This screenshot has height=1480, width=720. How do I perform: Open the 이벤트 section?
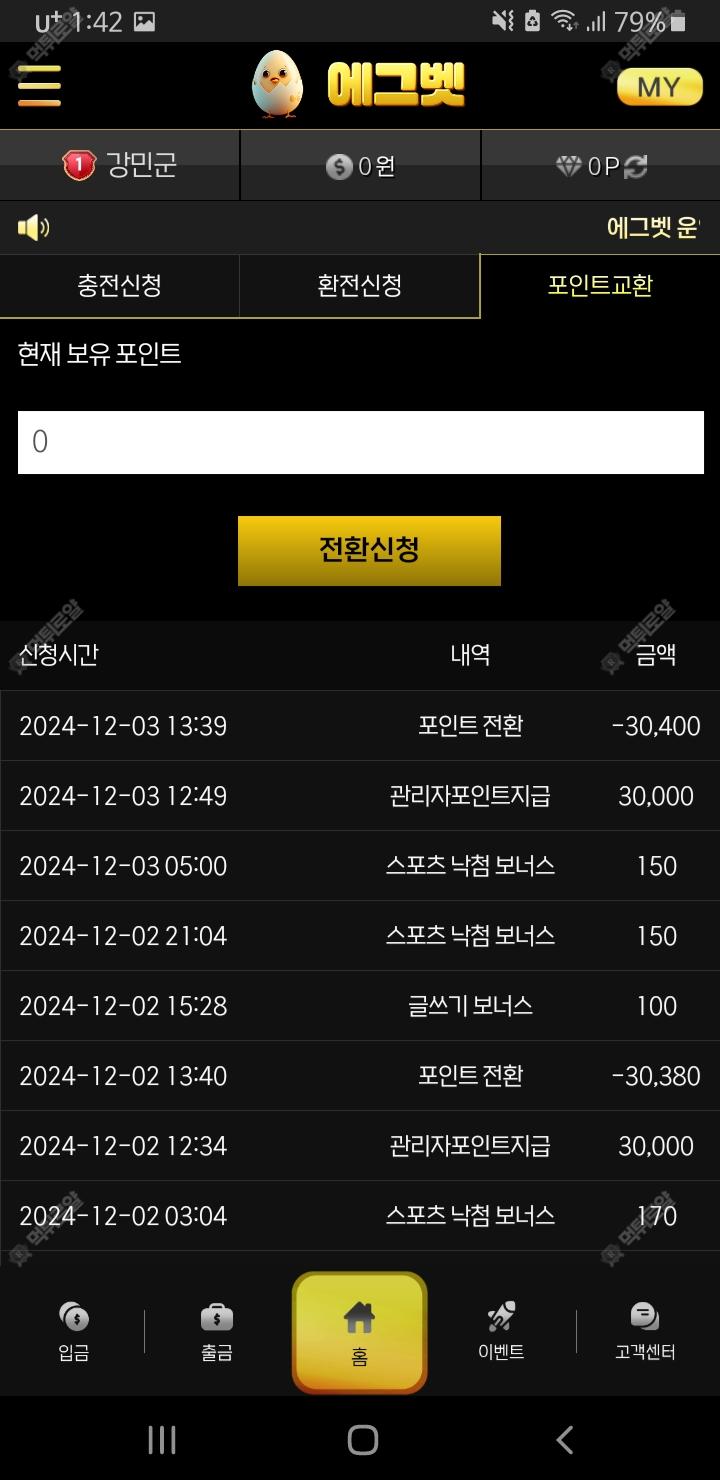501,1332
